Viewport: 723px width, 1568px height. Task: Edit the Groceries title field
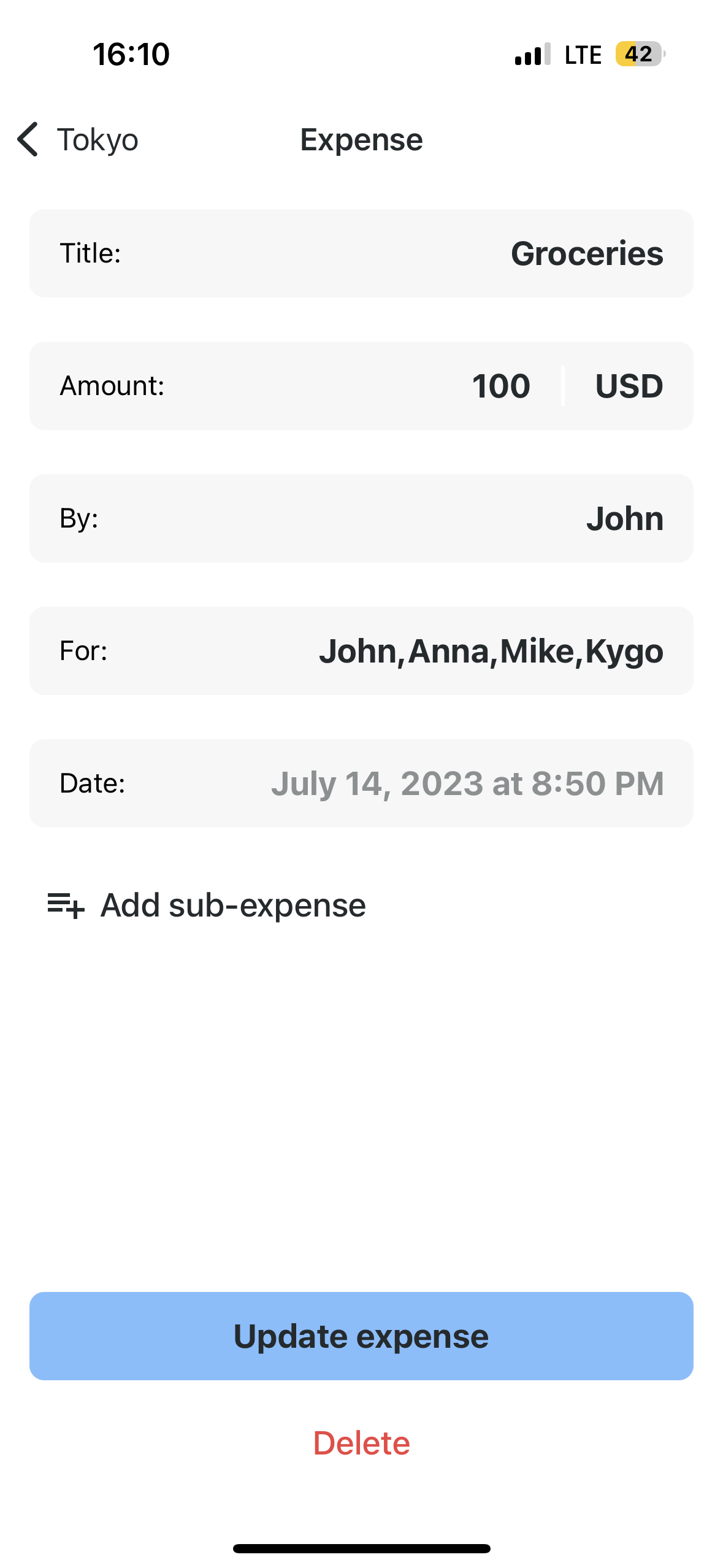pyautogui.click(x=361, y=253)
